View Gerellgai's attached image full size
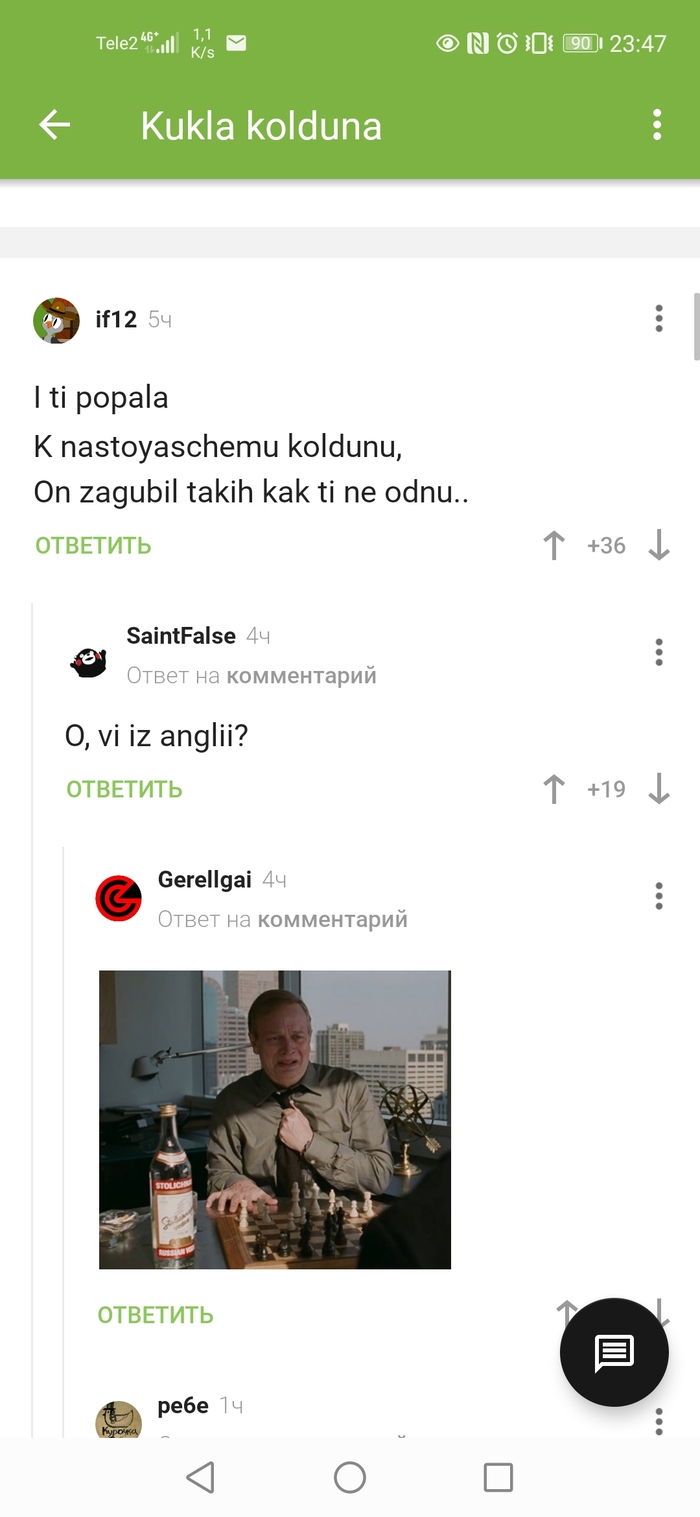 point(274,1119)
